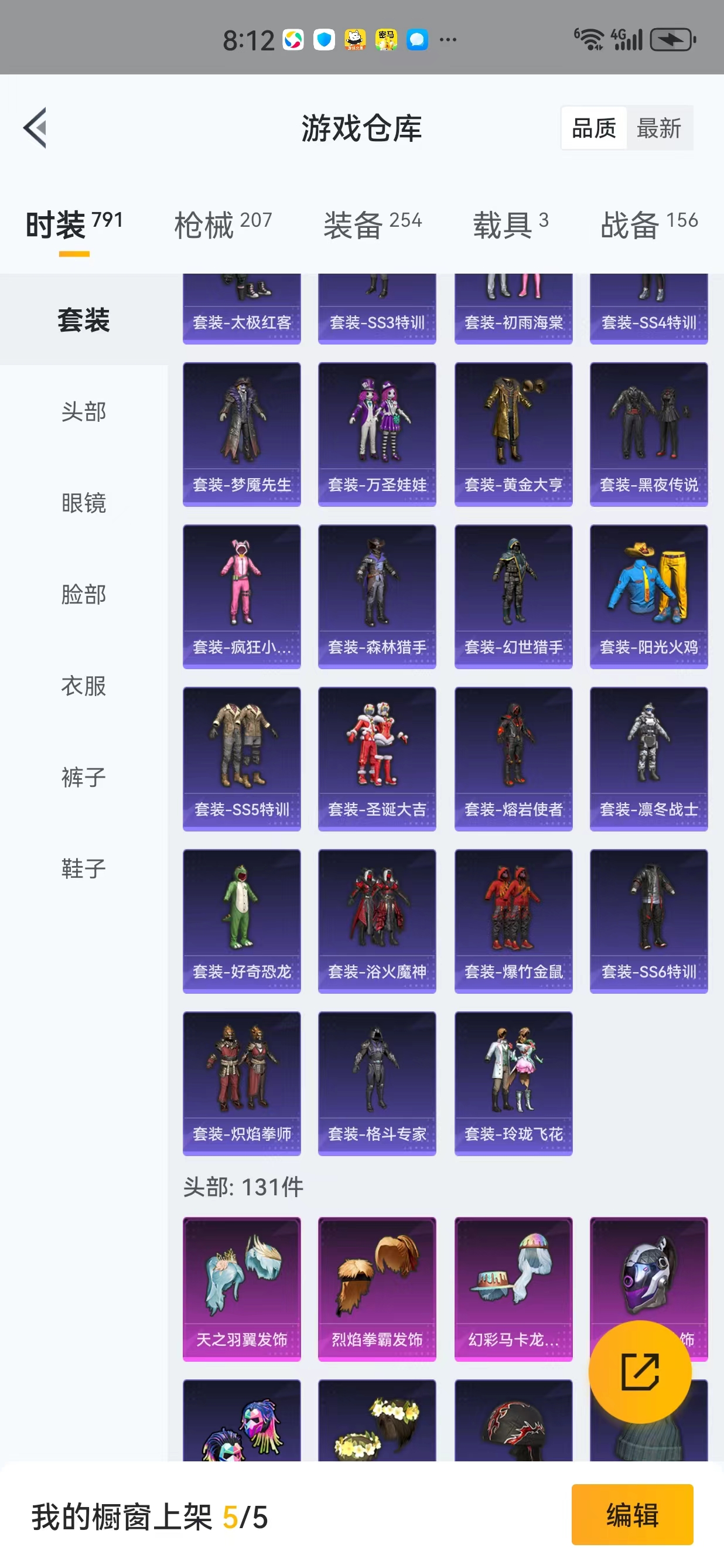The image size is (724, 1568).
Task: Select 头部 in the side category list
Action: pos(84,411)
